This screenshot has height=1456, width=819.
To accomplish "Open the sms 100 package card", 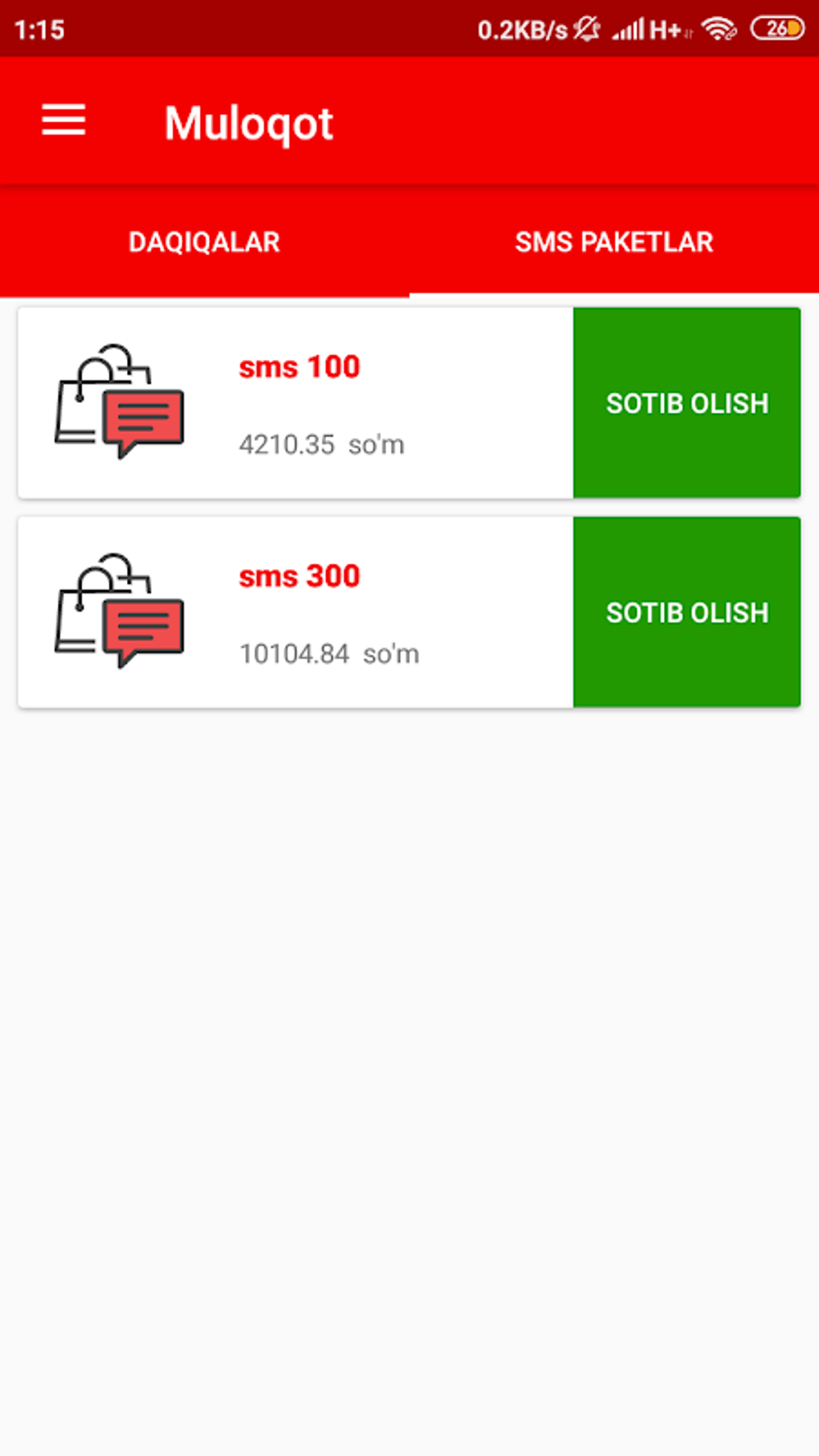I will pos(295,403).
